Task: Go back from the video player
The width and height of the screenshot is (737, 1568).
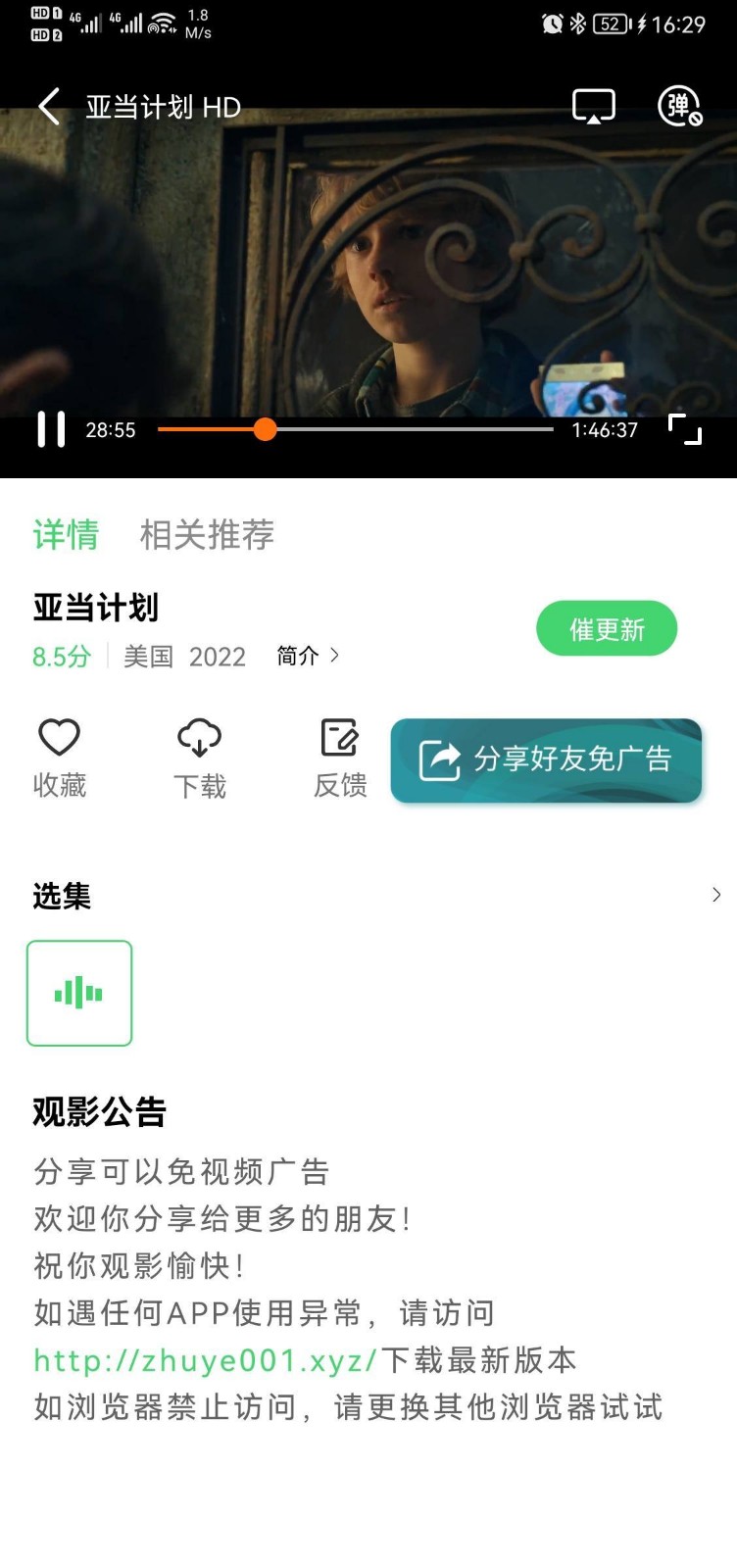Action: coord(49,106)
